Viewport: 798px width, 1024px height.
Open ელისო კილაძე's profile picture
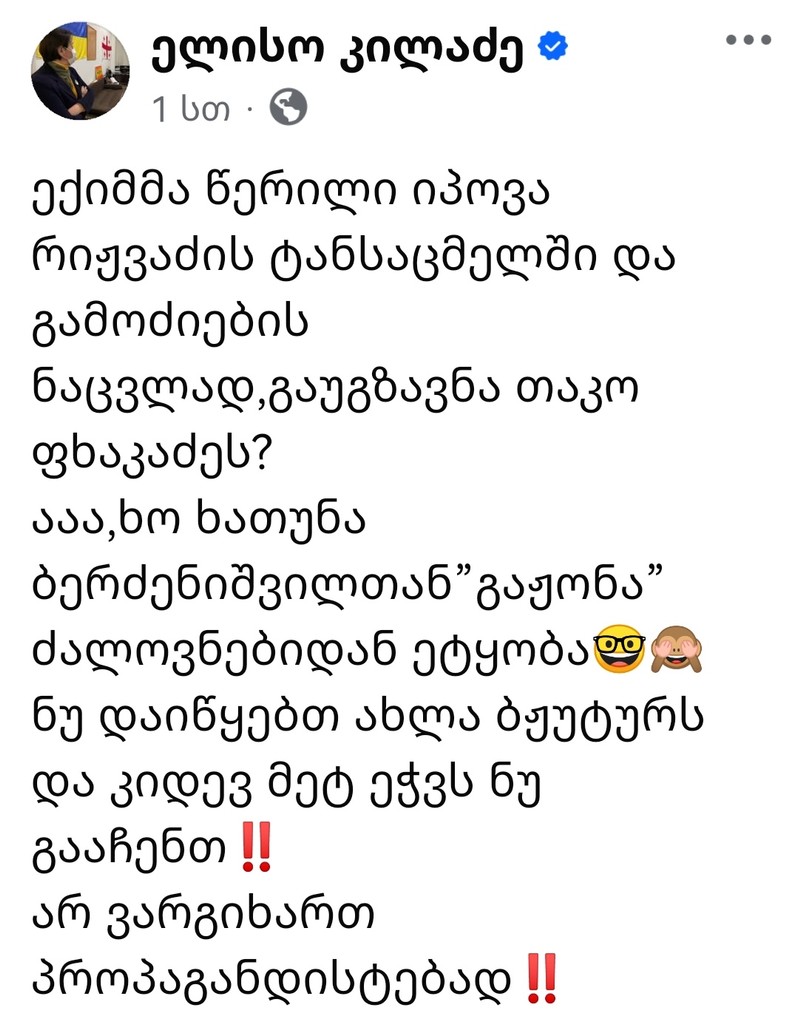pyautogui.click(x=80, y=71)
